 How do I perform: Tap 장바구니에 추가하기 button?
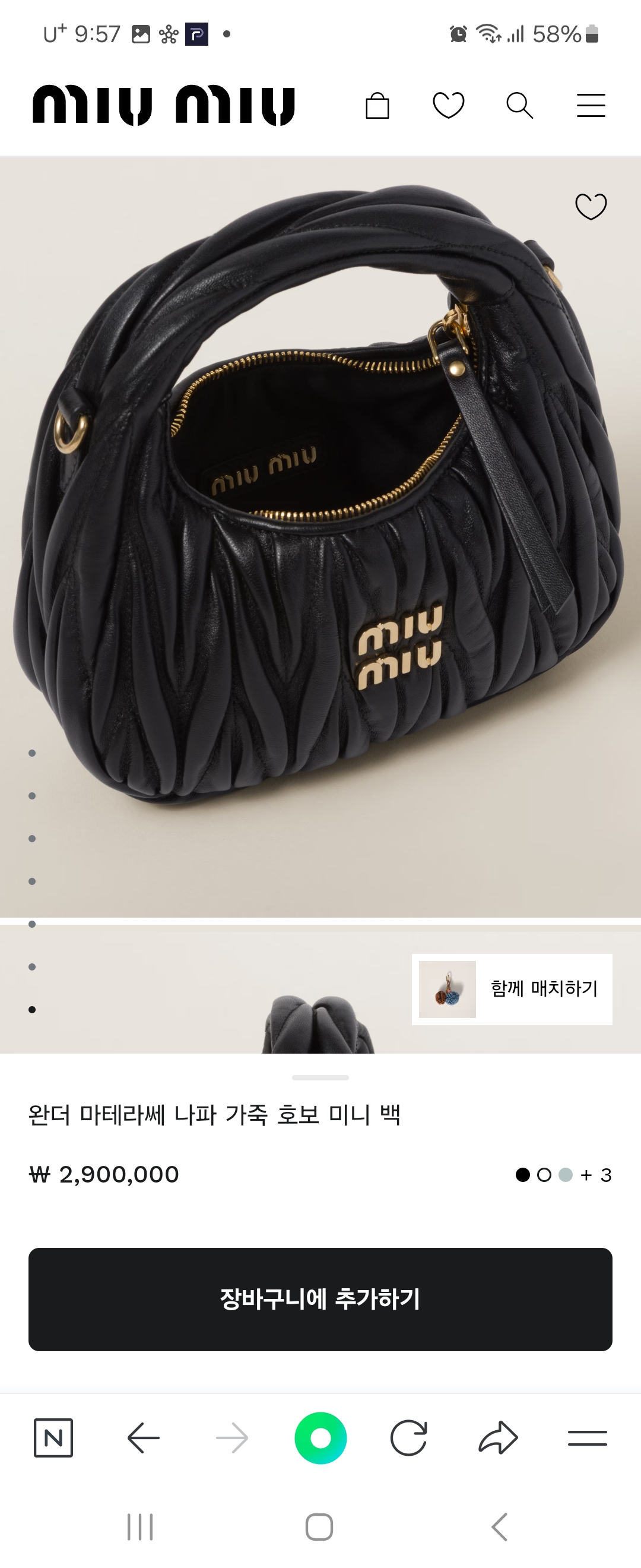pos(320,1299)
